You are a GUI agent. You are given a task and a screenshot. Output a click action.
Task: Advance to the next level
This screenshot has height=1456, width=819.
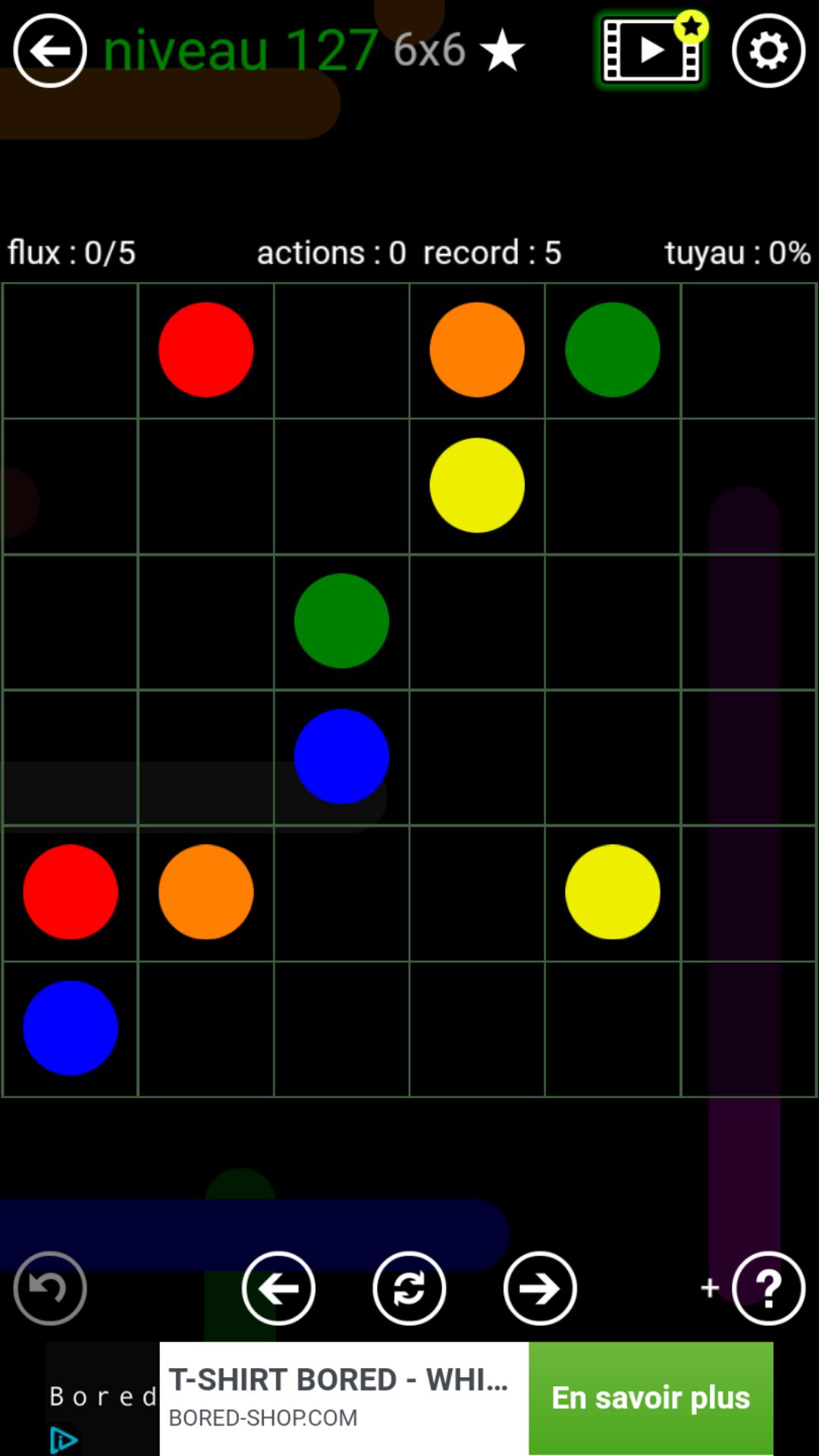coord(540,1288)
